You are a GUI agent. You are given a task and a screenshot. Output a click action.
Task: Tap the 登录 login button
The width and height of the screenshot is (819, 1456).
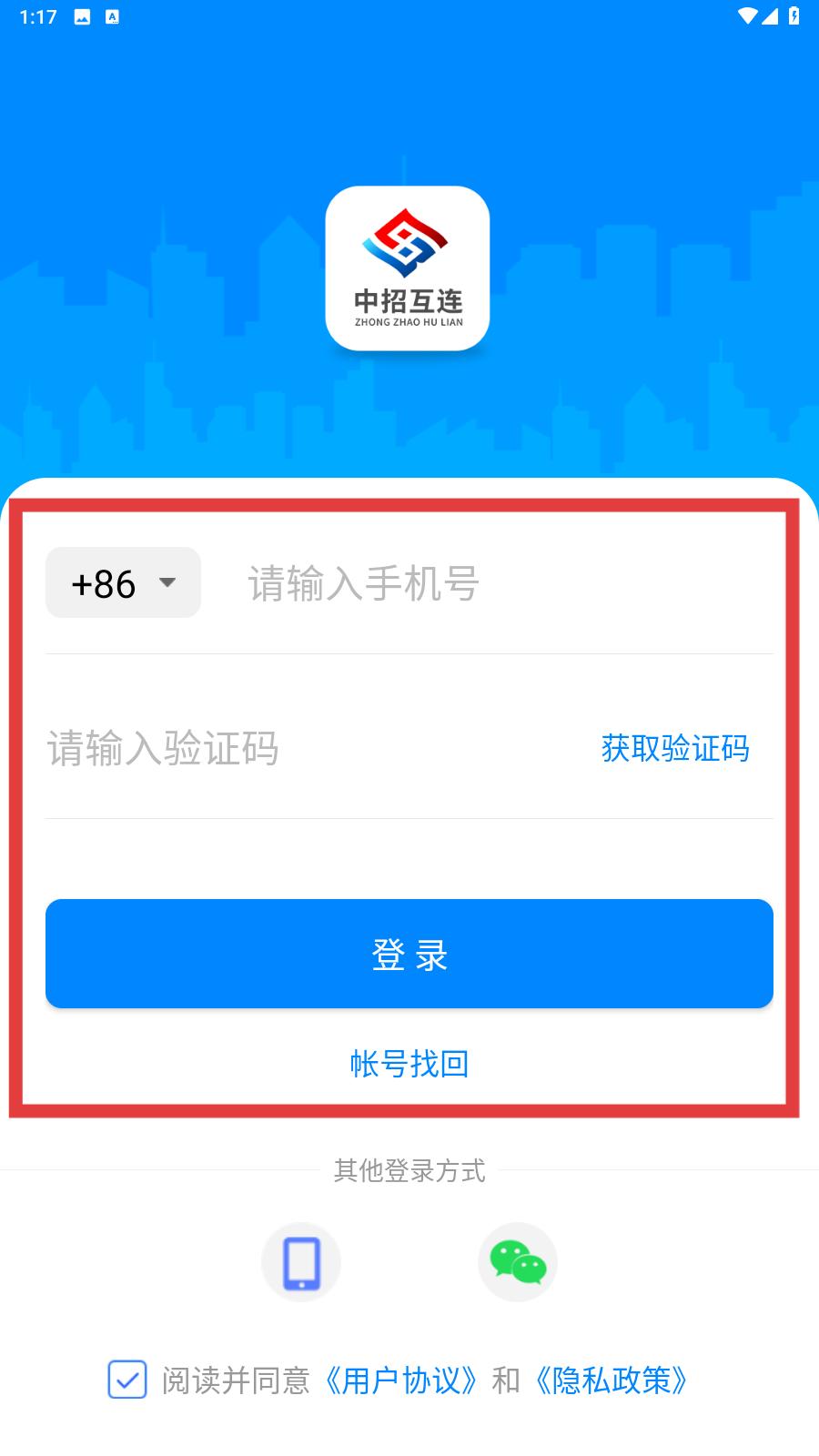click(x=409, y=954)
